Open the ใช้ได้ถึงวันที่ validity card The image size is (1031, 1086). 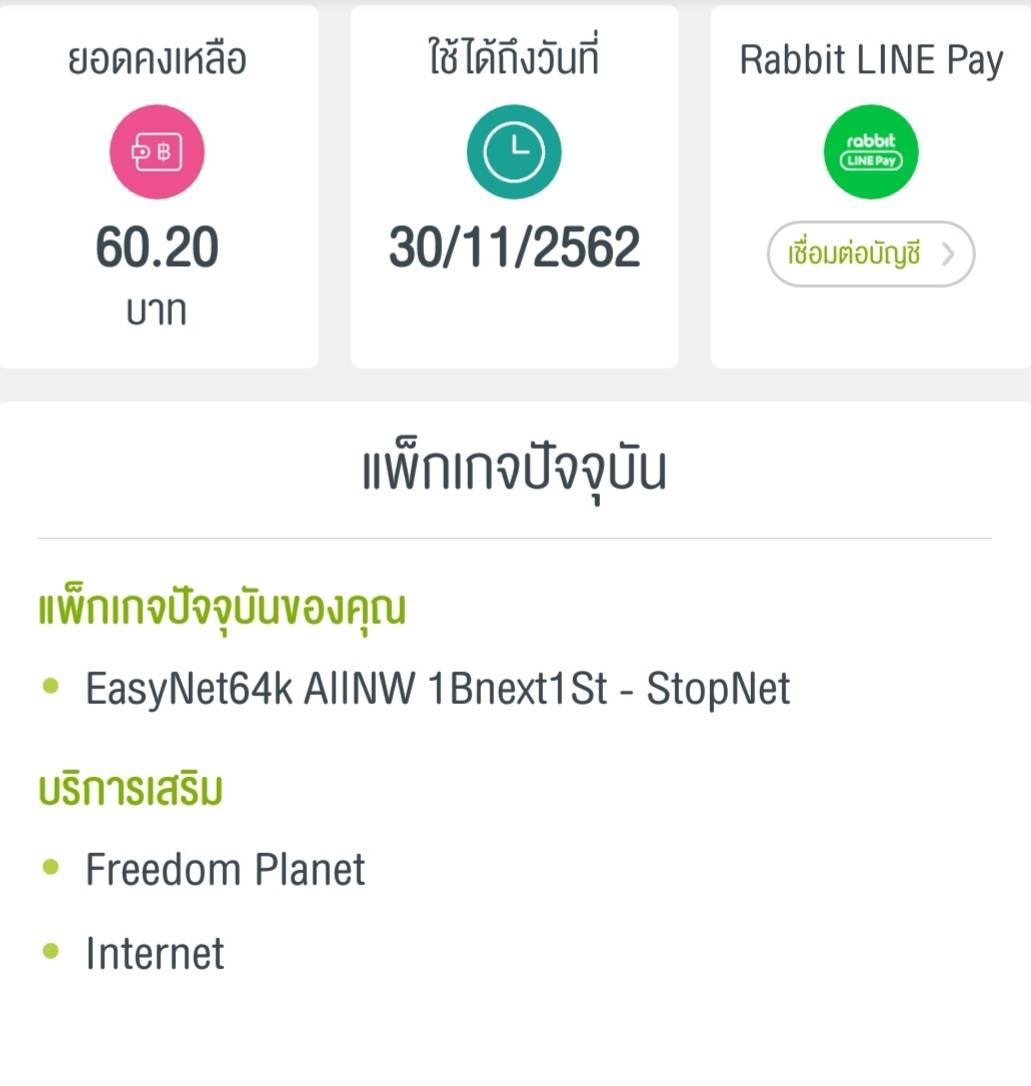tap(514, 187)
